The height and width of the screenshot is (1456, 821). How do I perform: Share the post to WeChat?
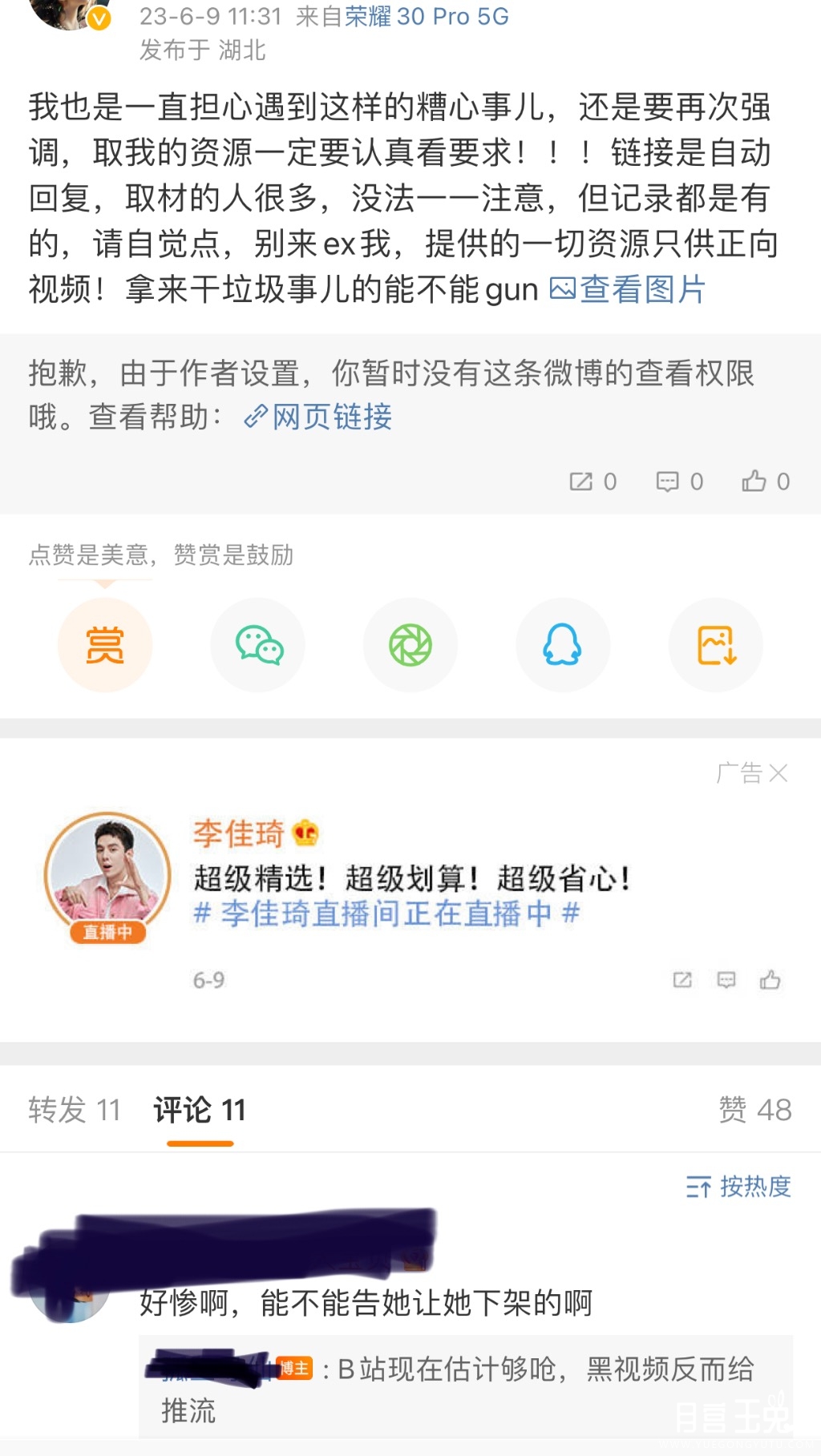click(258, 645)
